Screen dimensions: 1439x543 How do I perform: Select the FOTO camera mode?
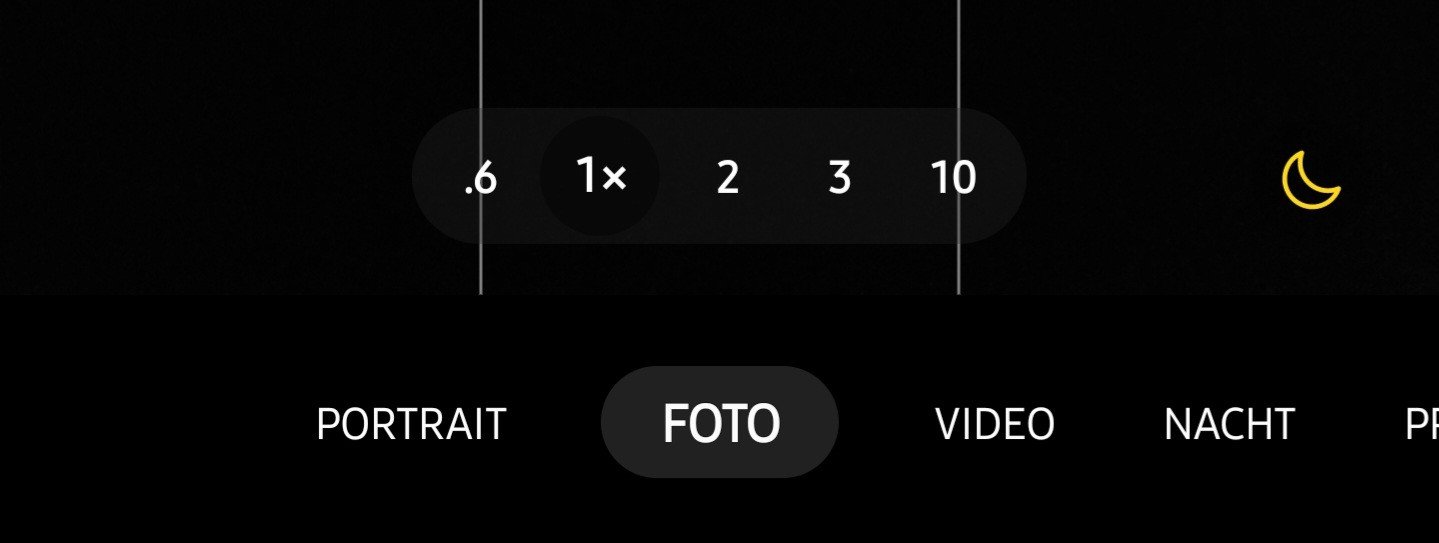[720, 423]
